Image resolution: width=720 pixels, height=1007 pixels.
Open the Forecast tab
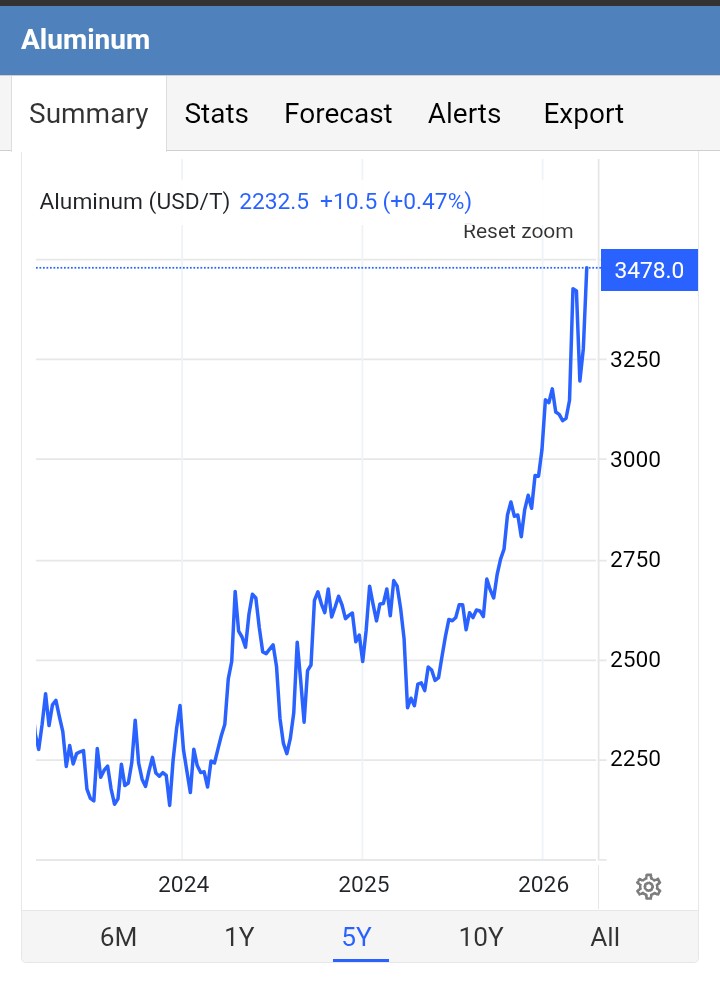338,114
